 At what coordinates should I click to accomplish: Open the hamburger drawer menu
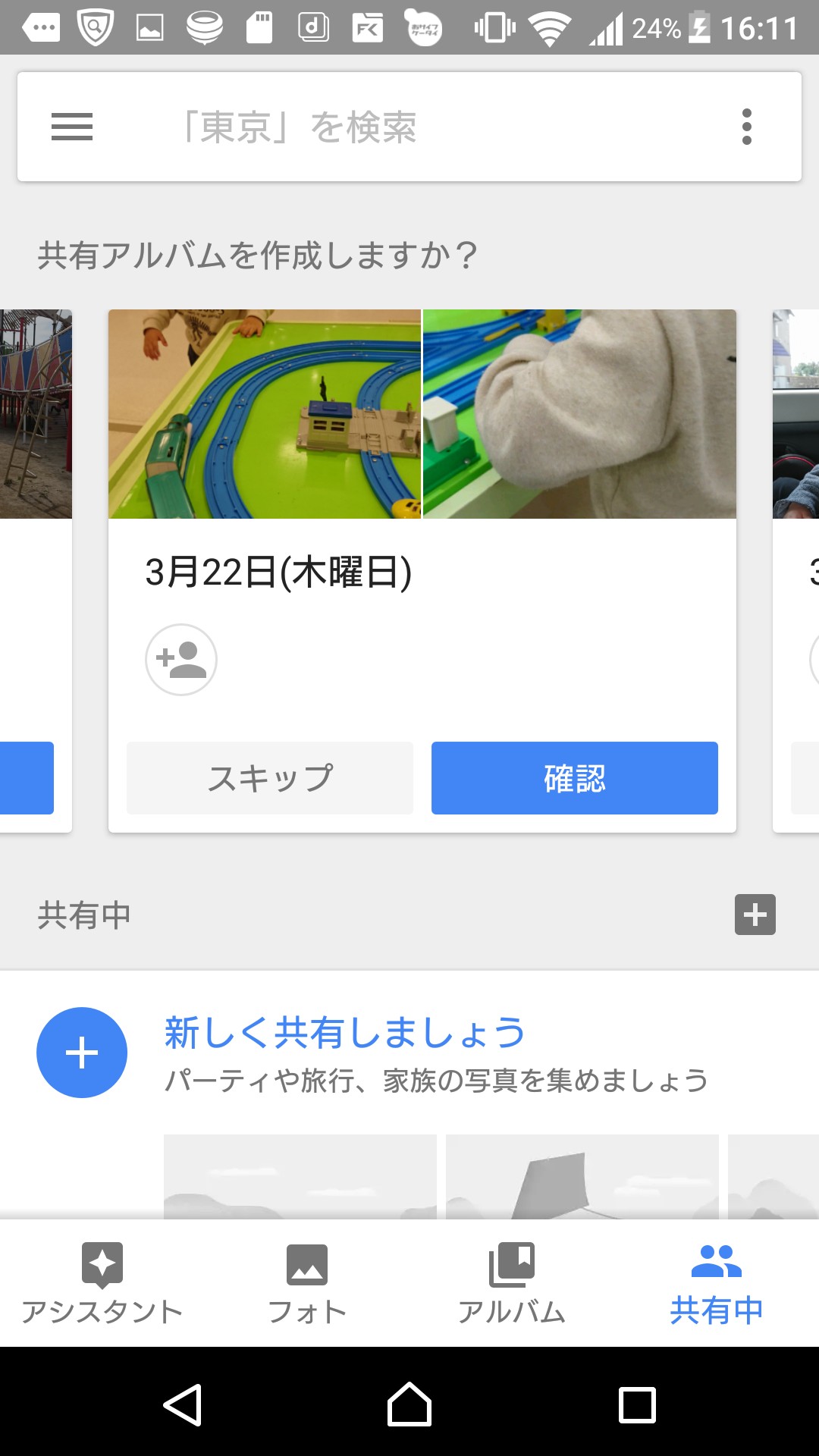72,127
